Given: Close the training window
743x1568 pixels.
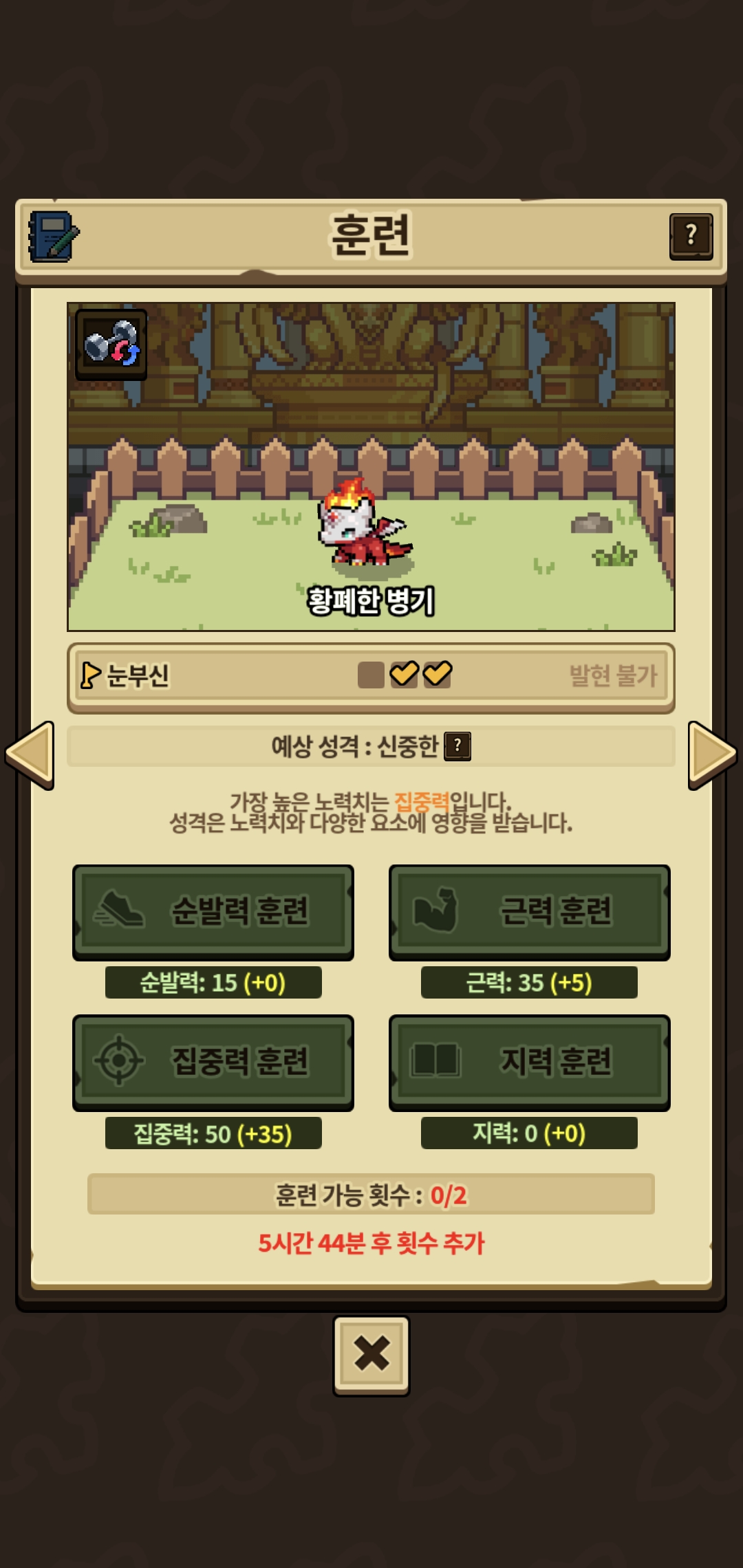Looking at the screenshot, I should click(x=371, y=1354).
